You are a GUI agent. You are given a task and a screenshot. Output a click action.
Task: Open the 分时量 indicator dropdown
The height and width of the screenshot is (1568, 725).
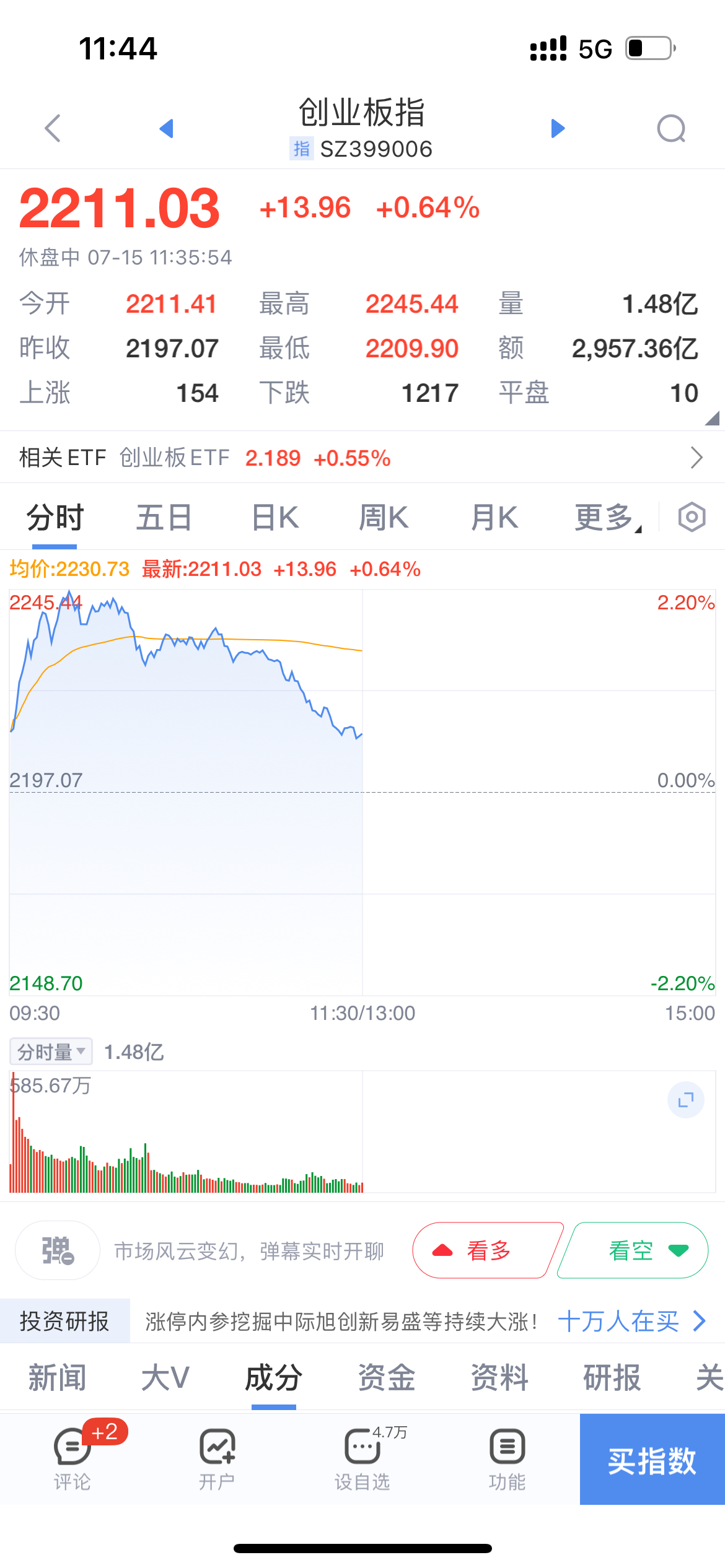(x=51, y=1052)
